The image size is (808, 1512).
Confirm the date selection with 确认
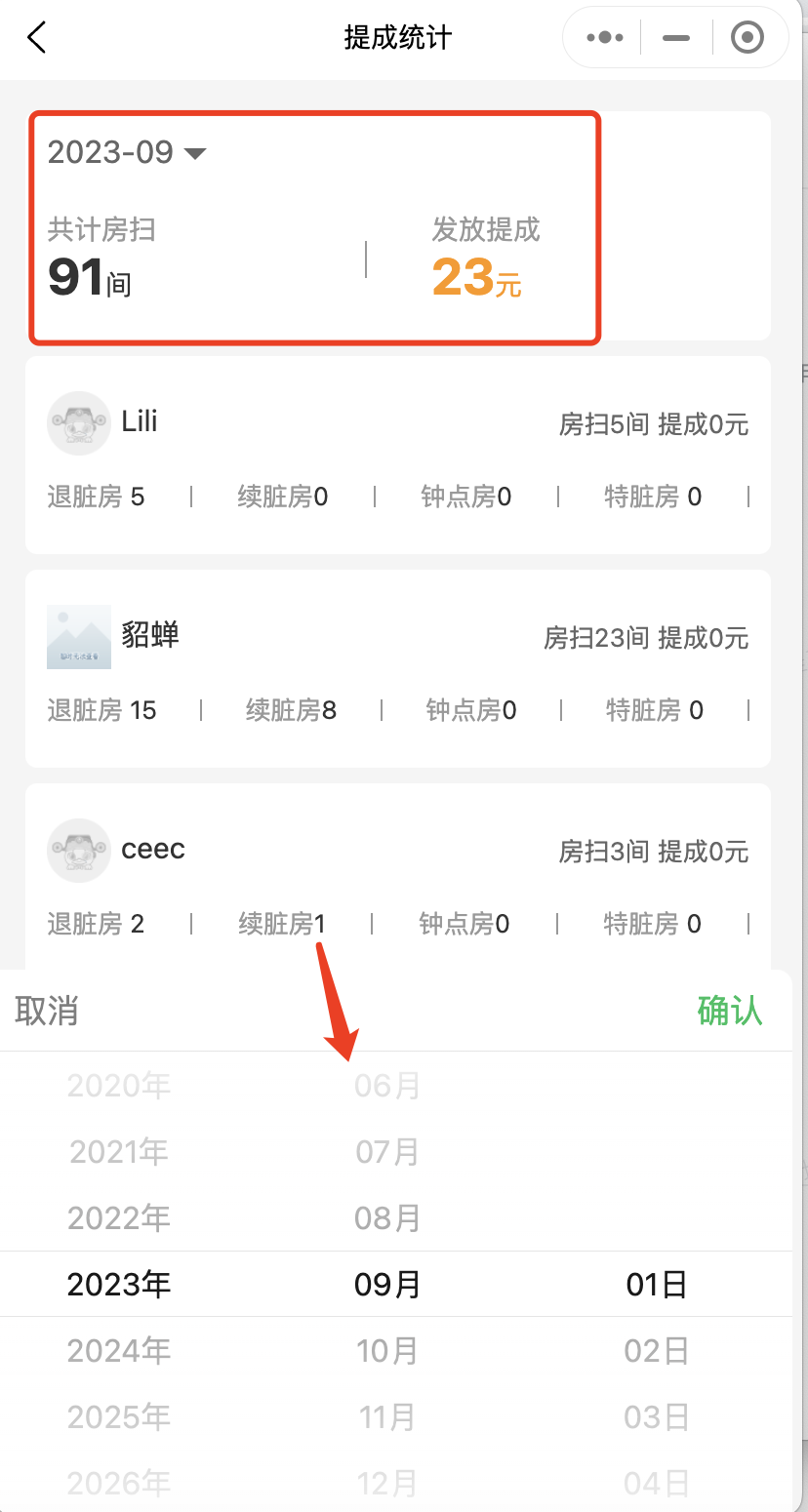tap(729, 1011)
